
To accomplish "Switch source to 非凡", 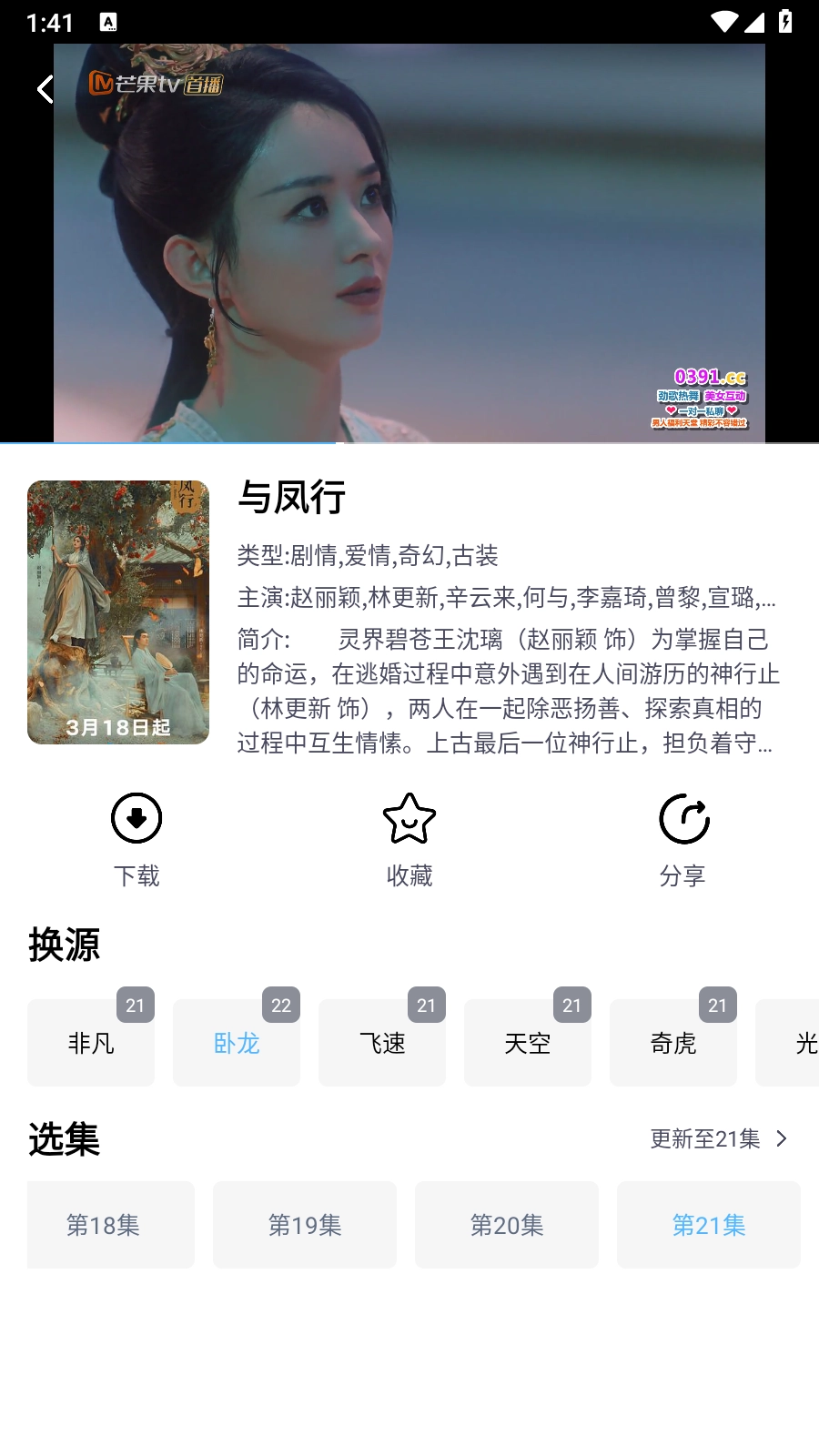I will pos(91,1042).
